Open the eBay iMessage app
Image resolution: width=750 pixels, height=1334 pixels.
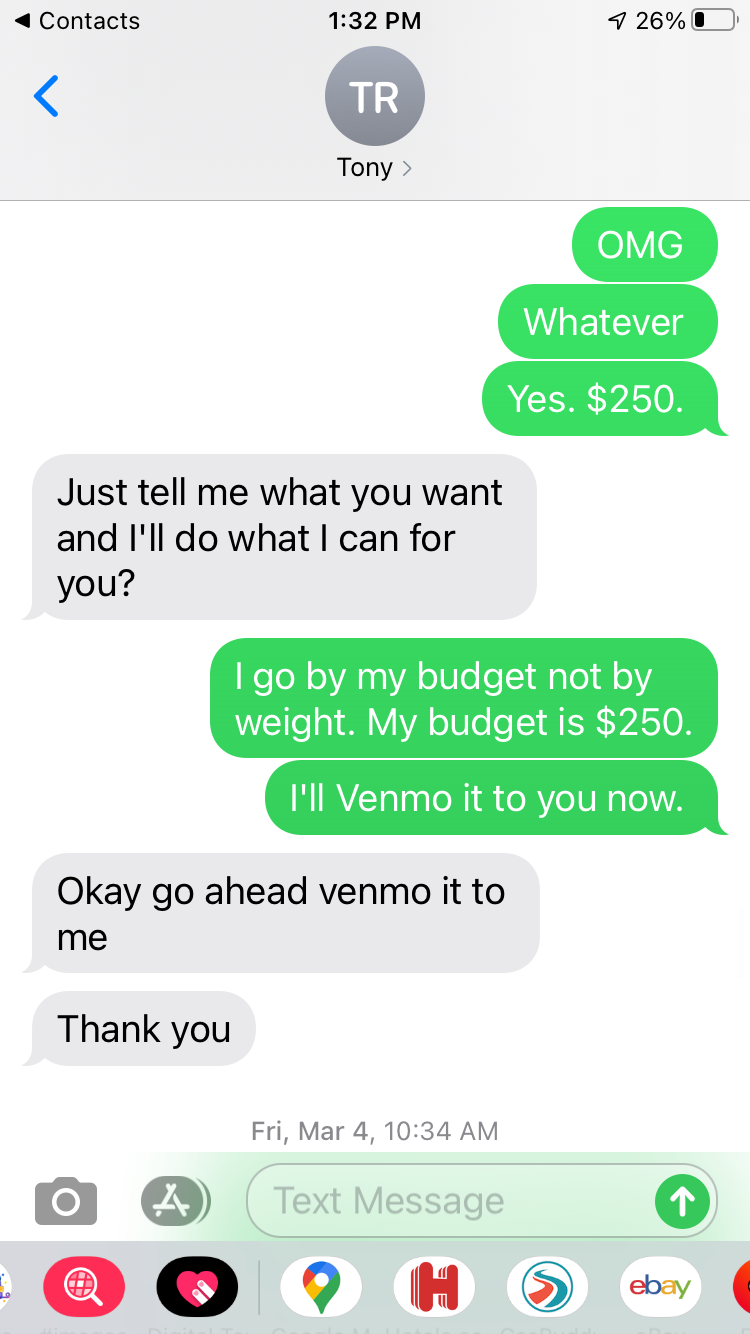tap(661, 1286)
